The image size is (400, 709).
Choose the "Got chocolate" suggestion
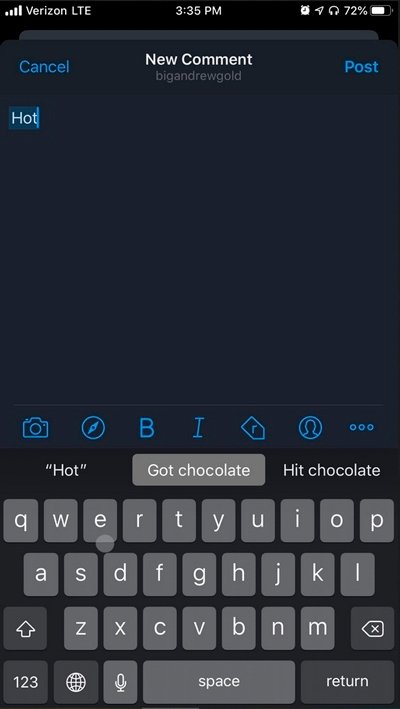click(x=198, y=470)
